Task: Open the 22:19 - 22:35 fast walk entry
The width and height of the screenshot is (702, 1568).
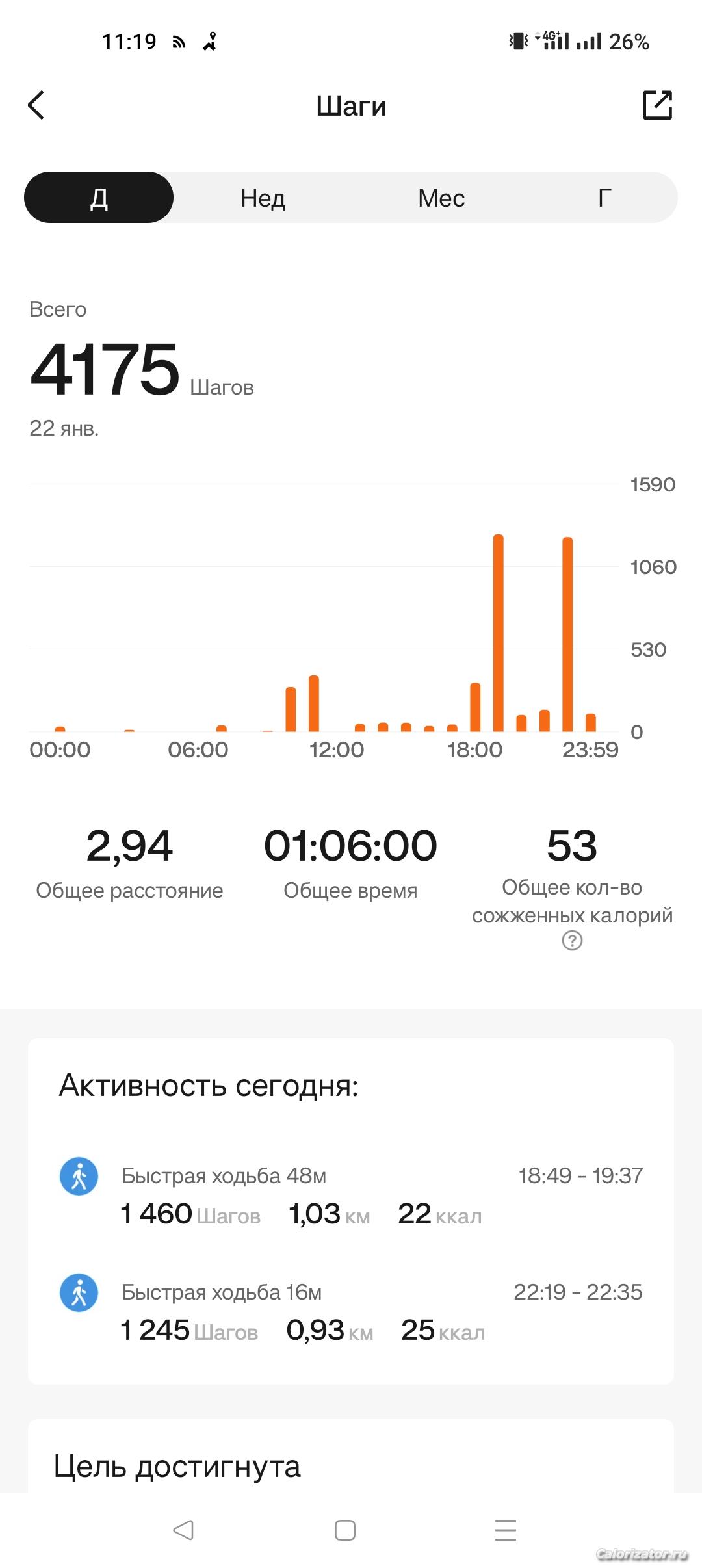Action: (351, 1311)
